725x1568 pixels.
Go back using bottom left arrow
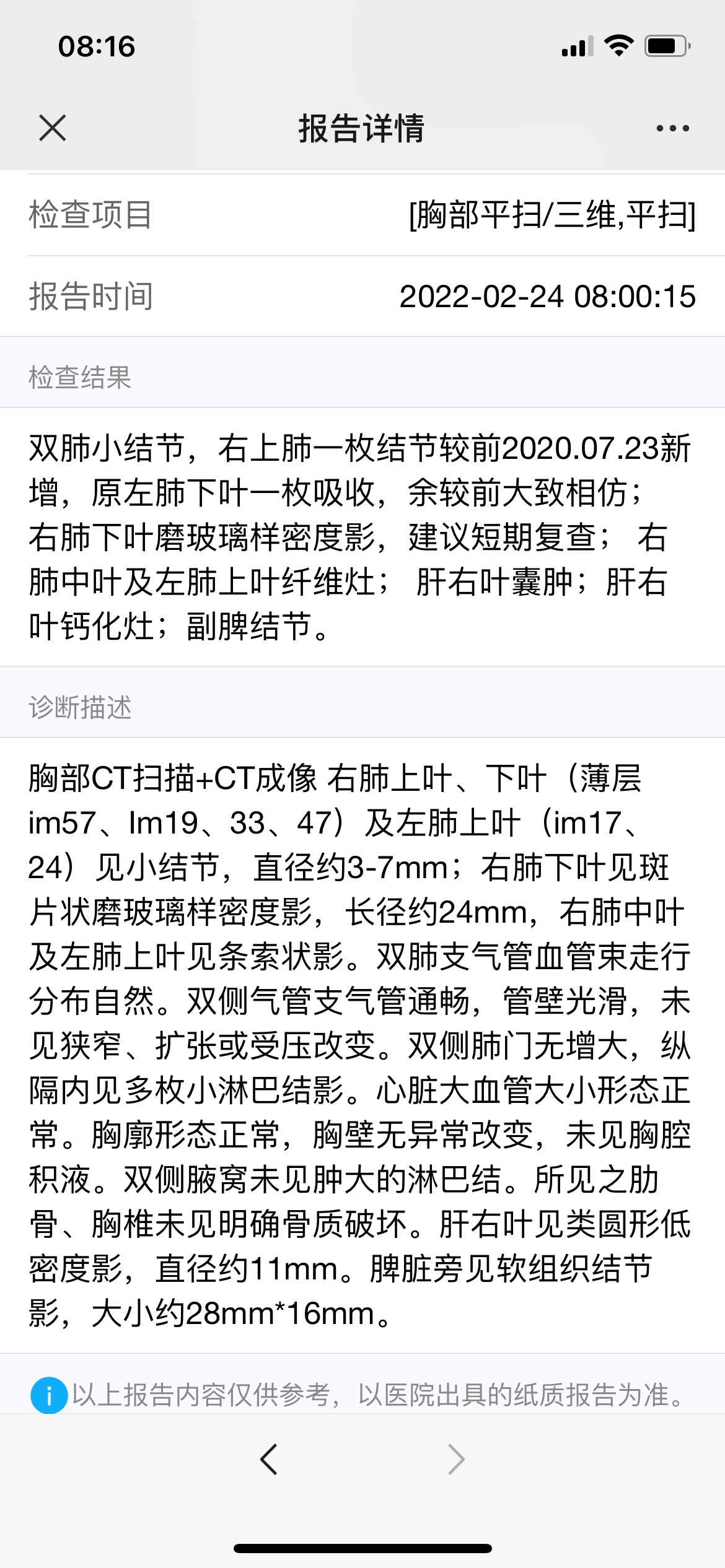click(x=269, y=1460)
